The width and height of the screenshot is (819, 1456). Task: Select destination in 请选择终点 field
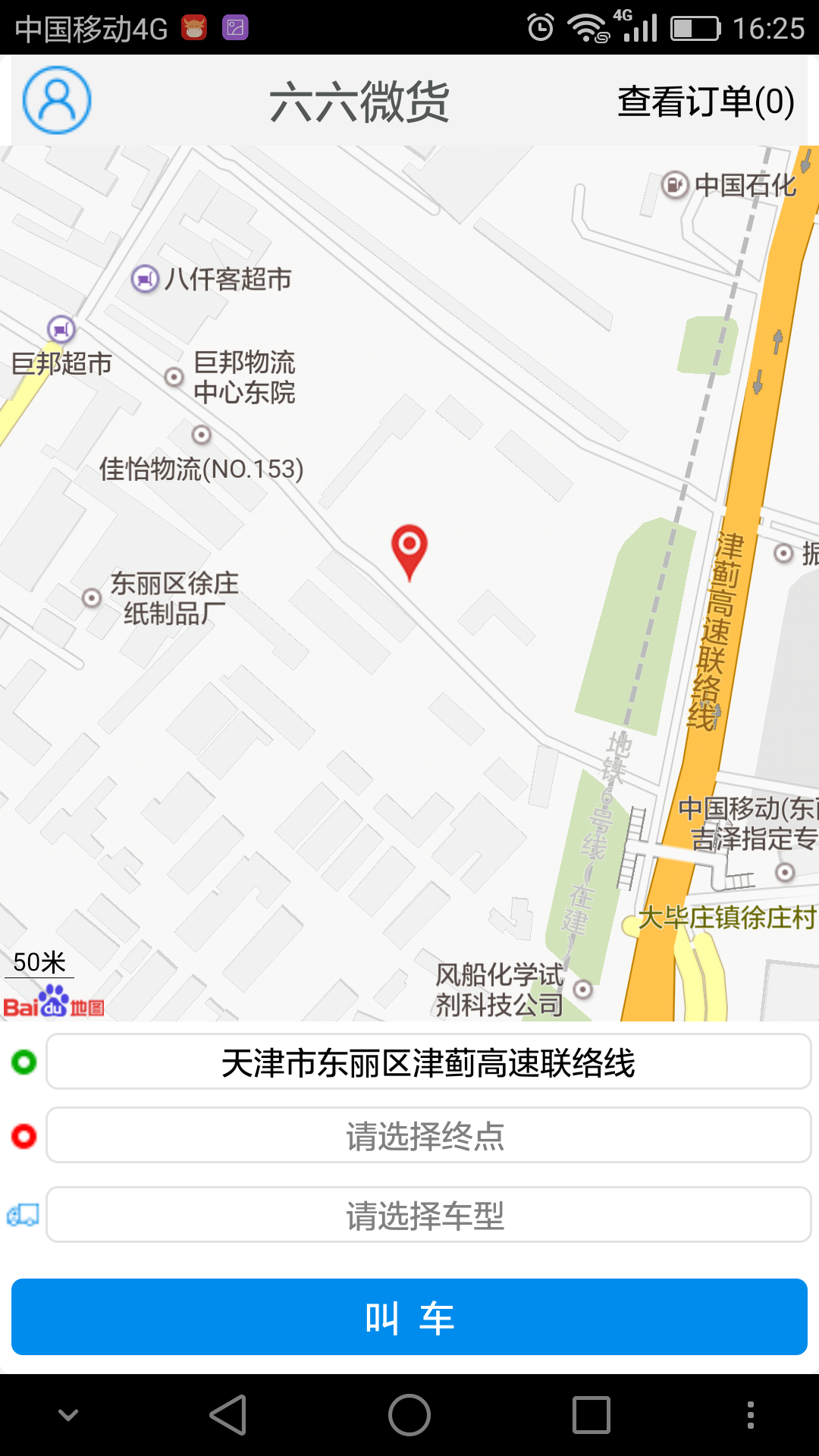[428, 1136]
